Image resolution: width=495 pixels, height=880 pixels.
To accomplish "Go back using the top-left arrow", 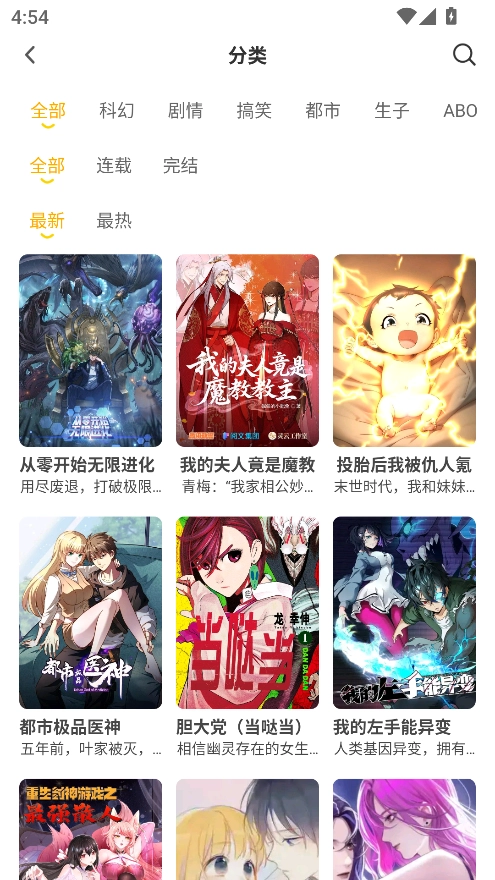I will (30, 55).
